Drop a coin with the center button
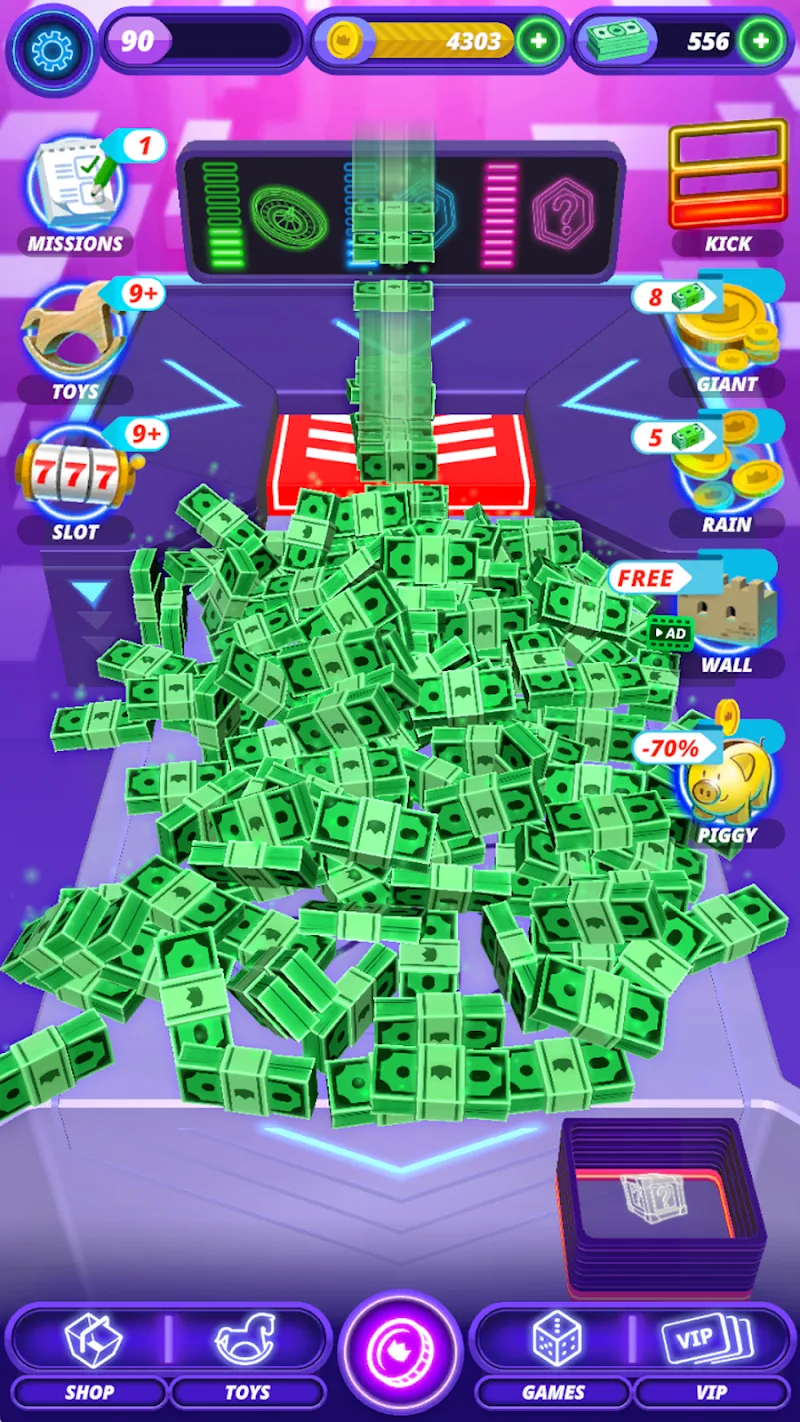This screenshot has width=800, height=1422. coord(400,1352)
